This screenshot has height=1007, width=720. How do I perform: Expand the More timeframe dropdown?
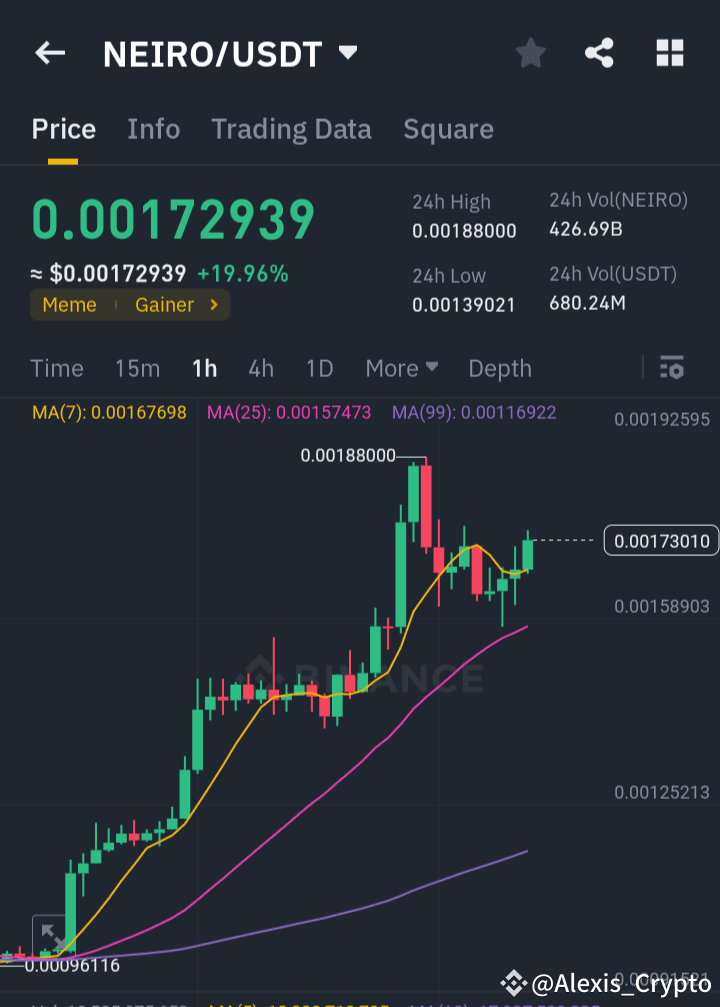[402, 368]
